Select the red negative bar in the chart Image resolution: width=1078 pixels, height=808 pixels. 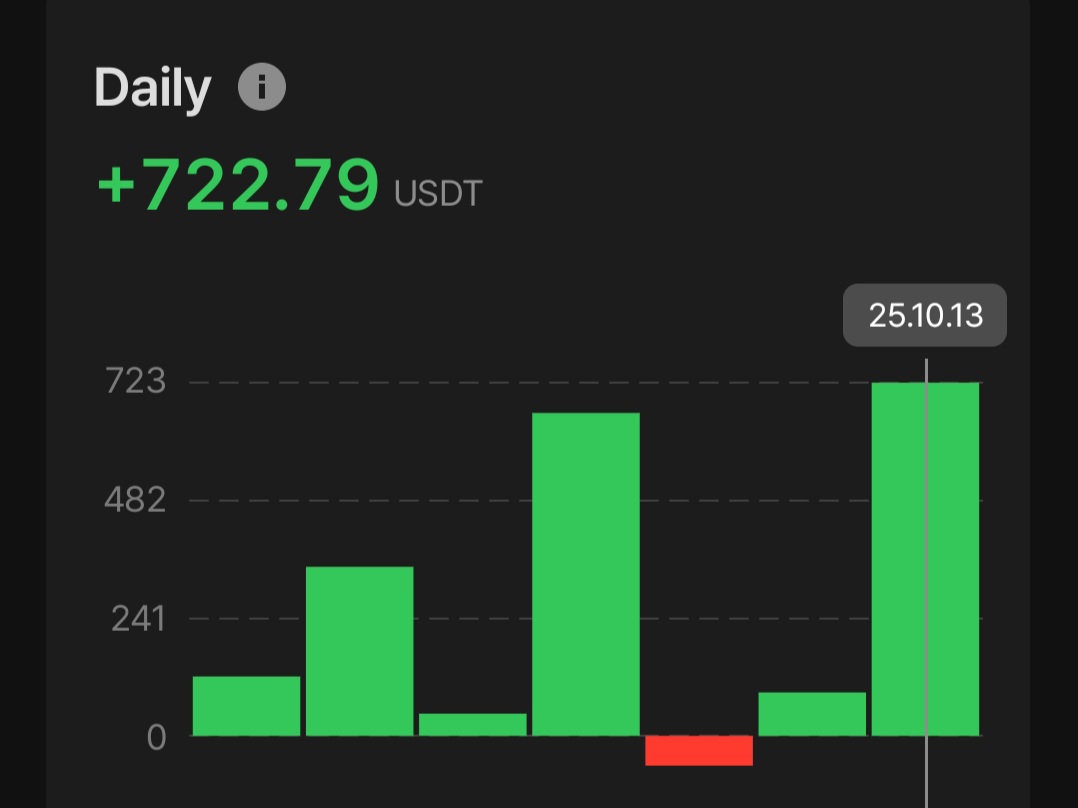pos(699,750)
